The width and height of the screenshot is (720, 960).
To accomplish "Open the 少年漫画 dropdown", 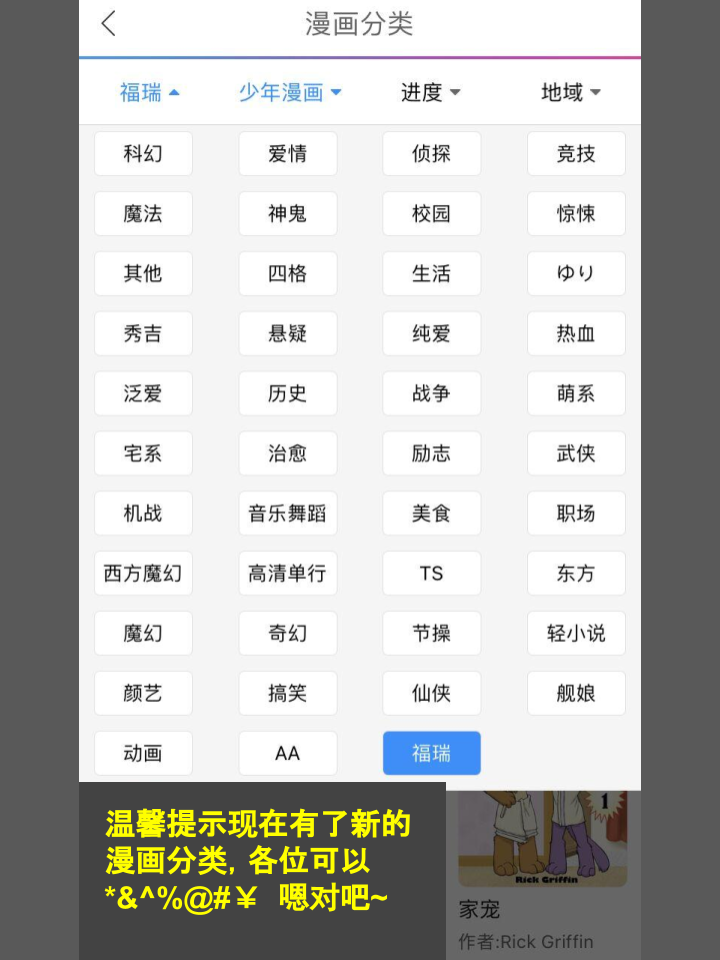I will coord(288,91).
